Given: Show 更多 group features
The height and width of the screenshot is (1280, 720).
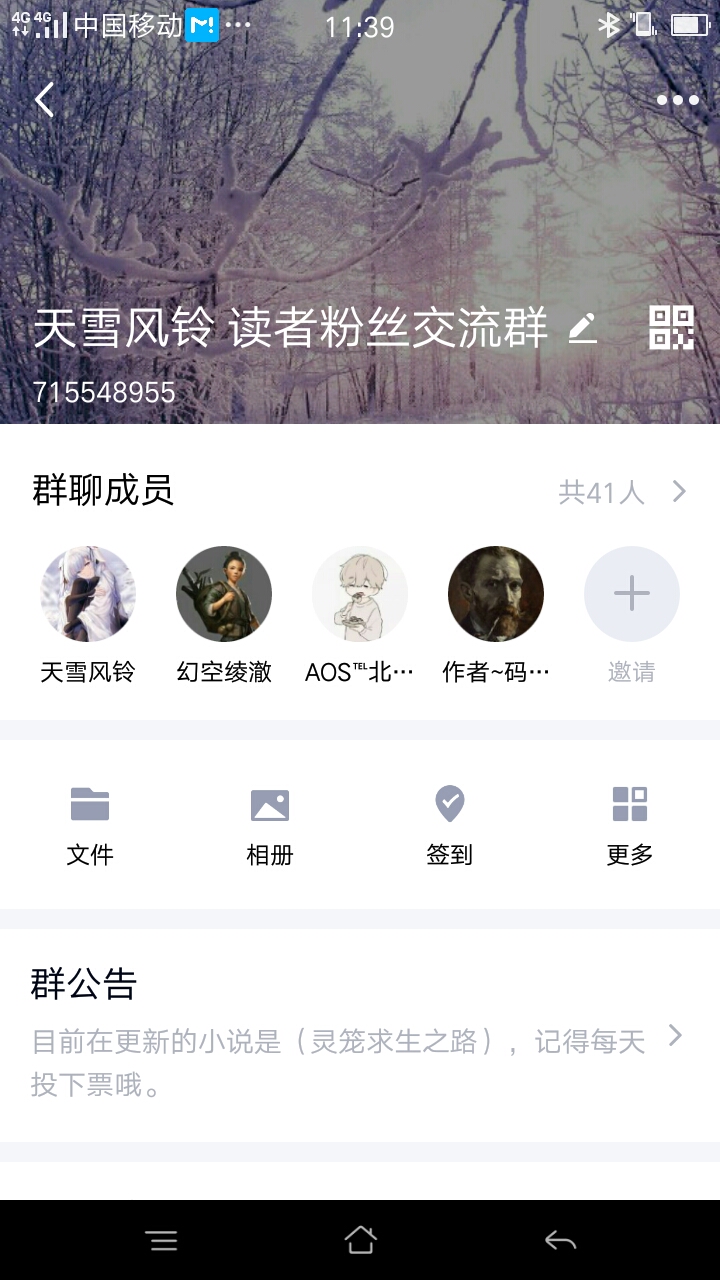Looking at the screenshot, I should [630, 824].
